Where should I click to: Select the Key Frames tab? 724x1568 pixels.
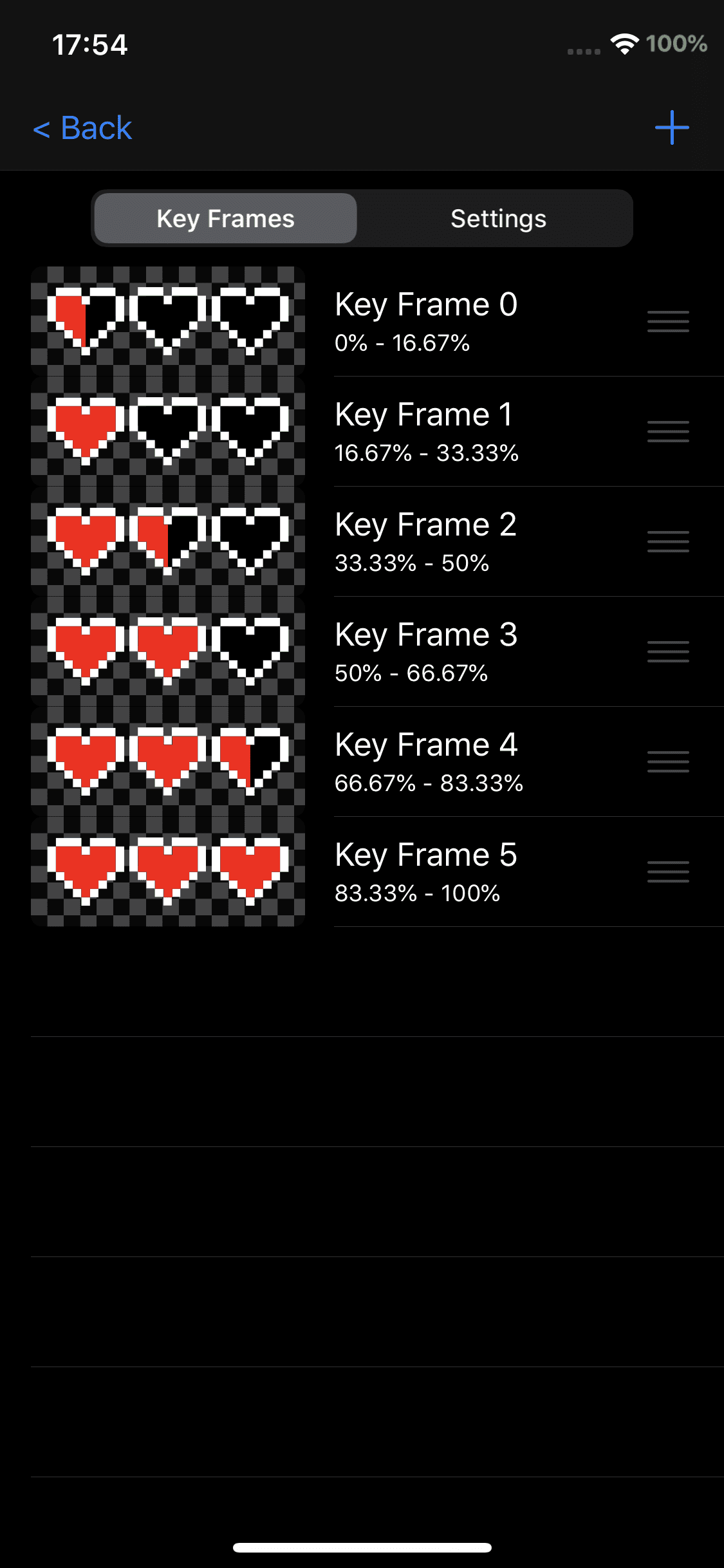(x=225, y=219)
